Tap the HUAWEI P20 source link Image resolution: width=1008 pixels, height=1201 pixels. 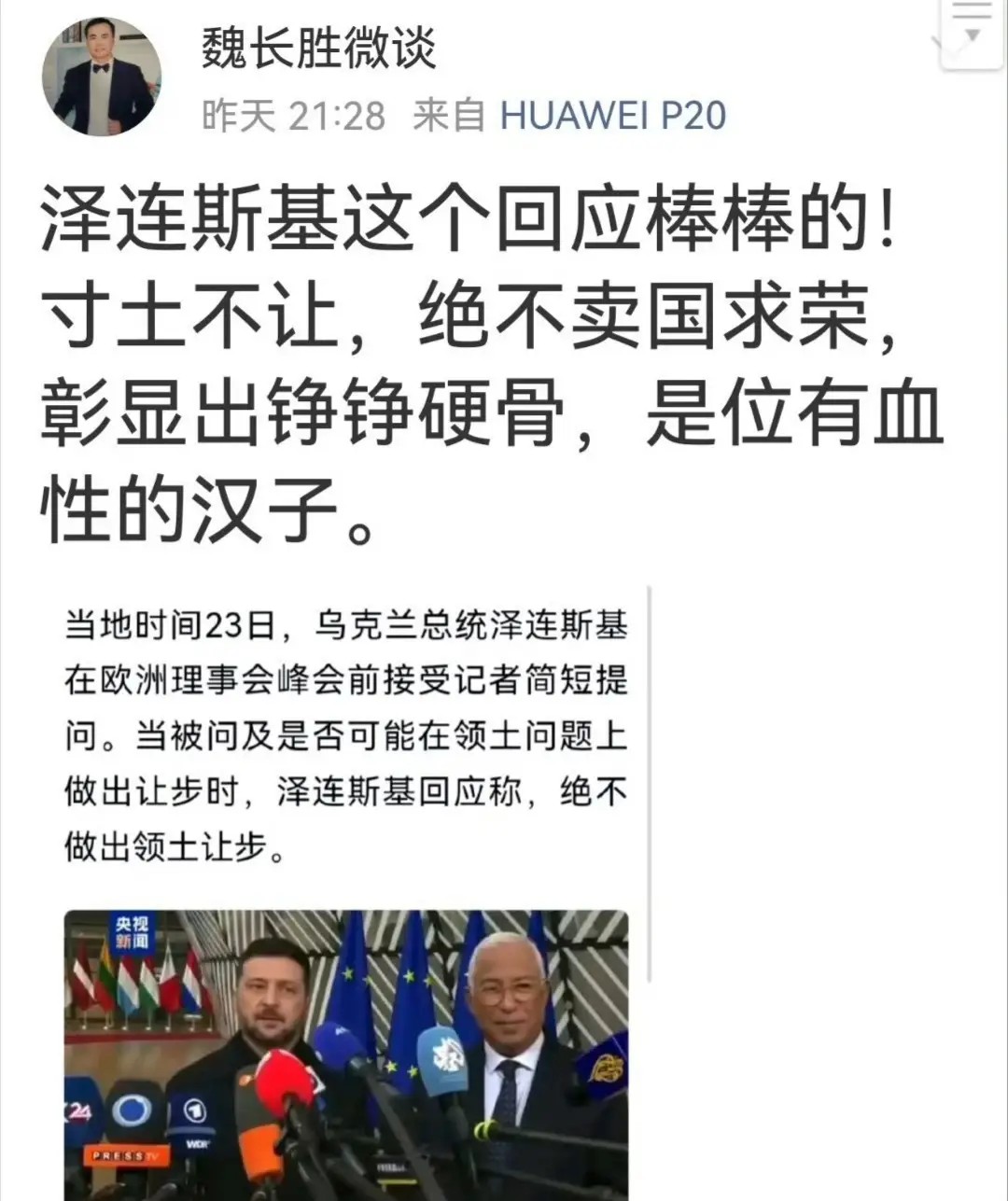tap(612, 116)
